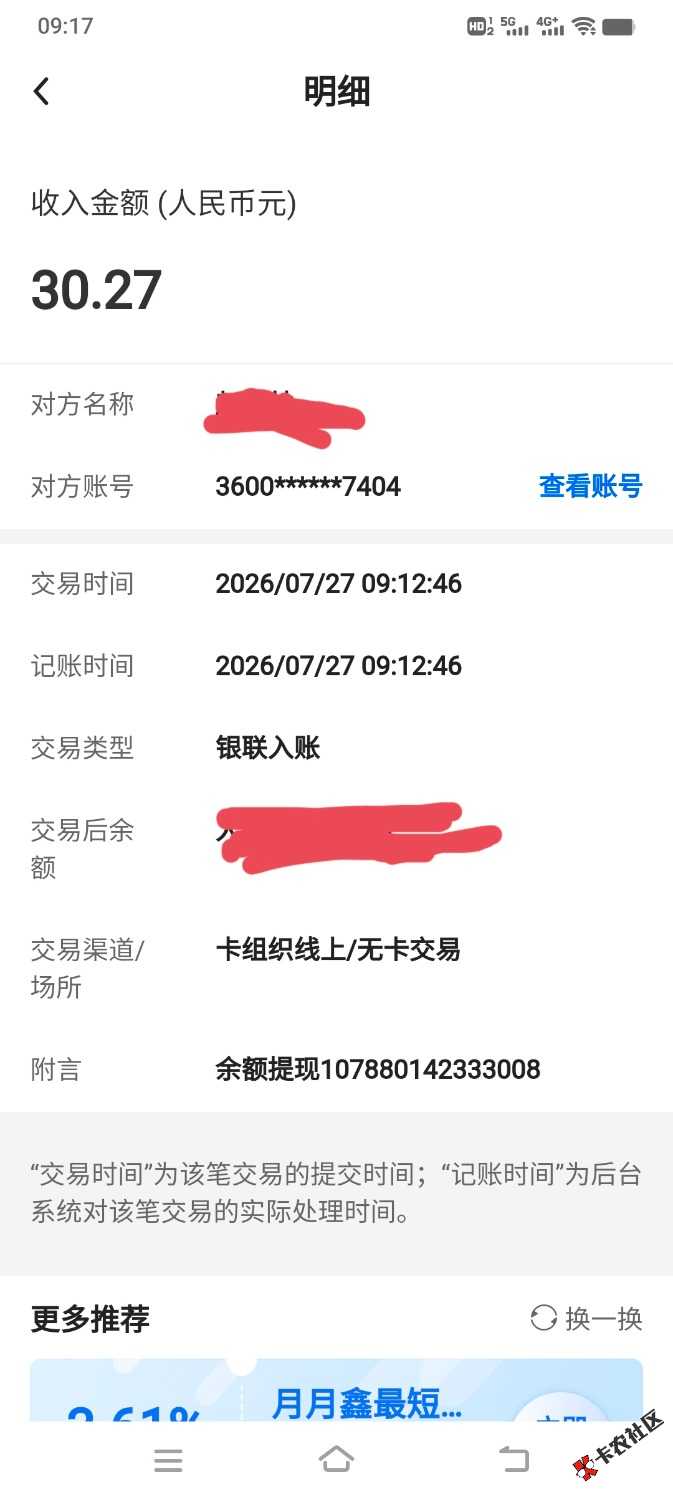Tap the system home button
This screenshot has height=1500, width=673.
(x=336, y=1460)
